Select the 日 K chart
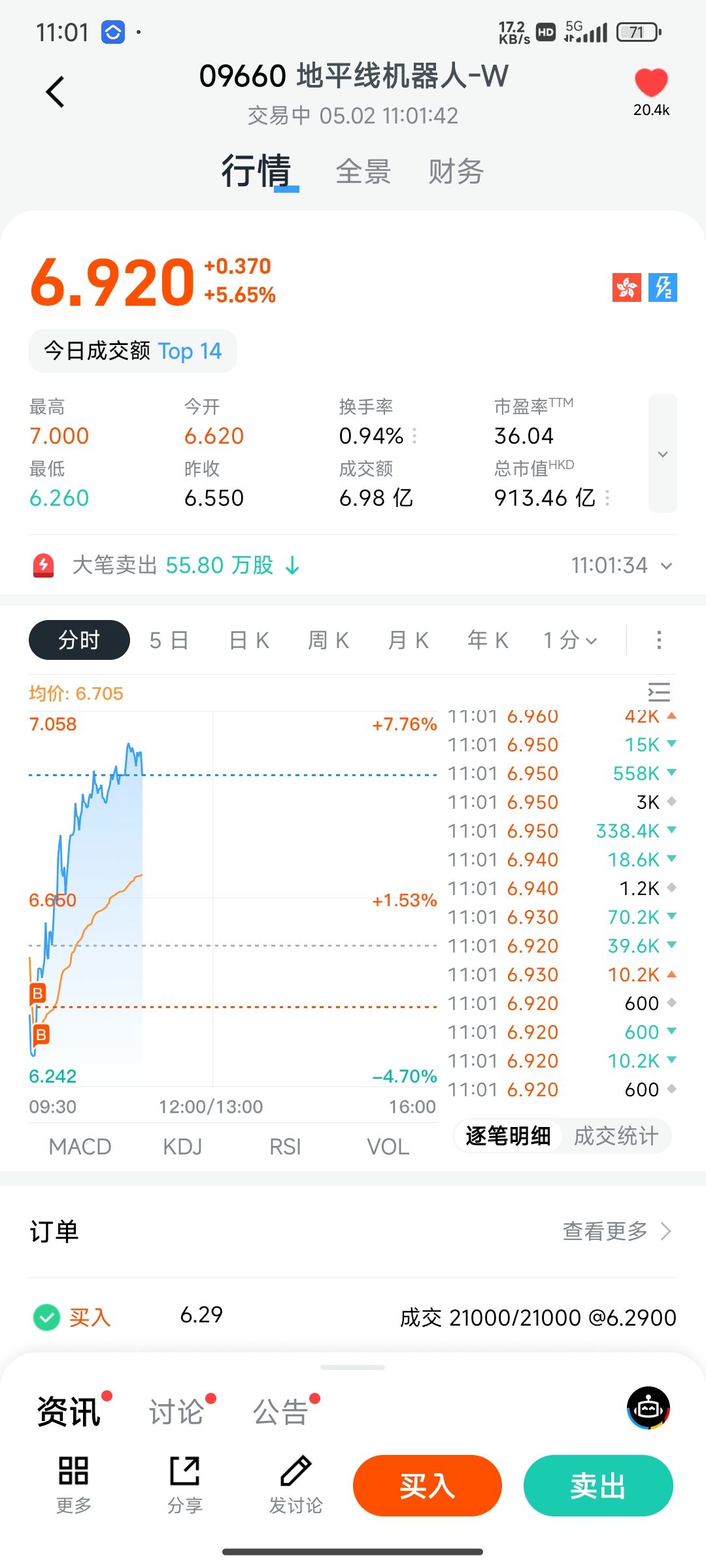Screen dimensions: 706x1568 click(x=249, y=640)
